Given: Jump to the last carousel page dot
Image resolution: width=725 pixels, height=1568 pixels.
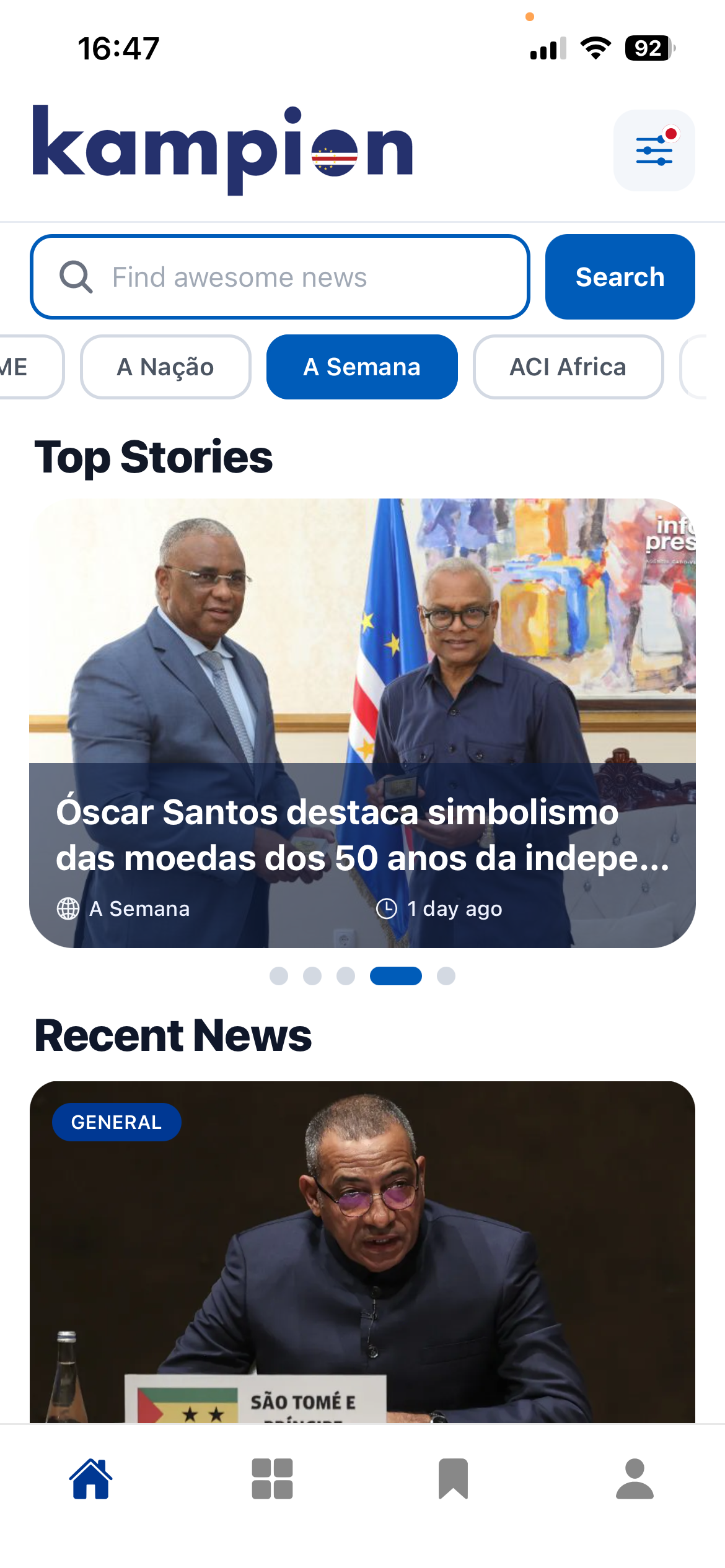Looking at the screenshot, I should [x=446, y=976].
